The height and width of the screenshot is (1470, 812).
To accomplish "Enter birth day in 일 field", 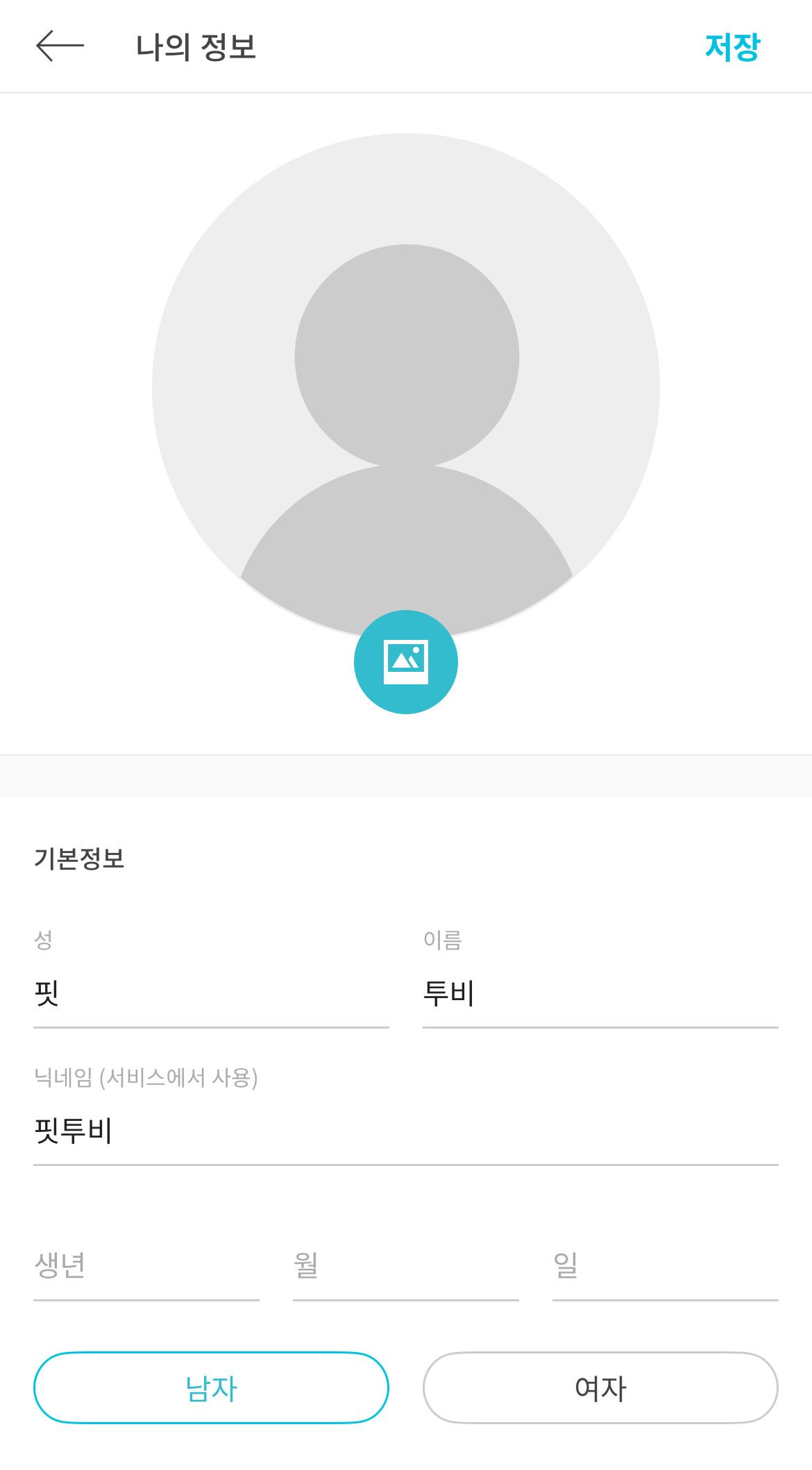I will 665,1265.
